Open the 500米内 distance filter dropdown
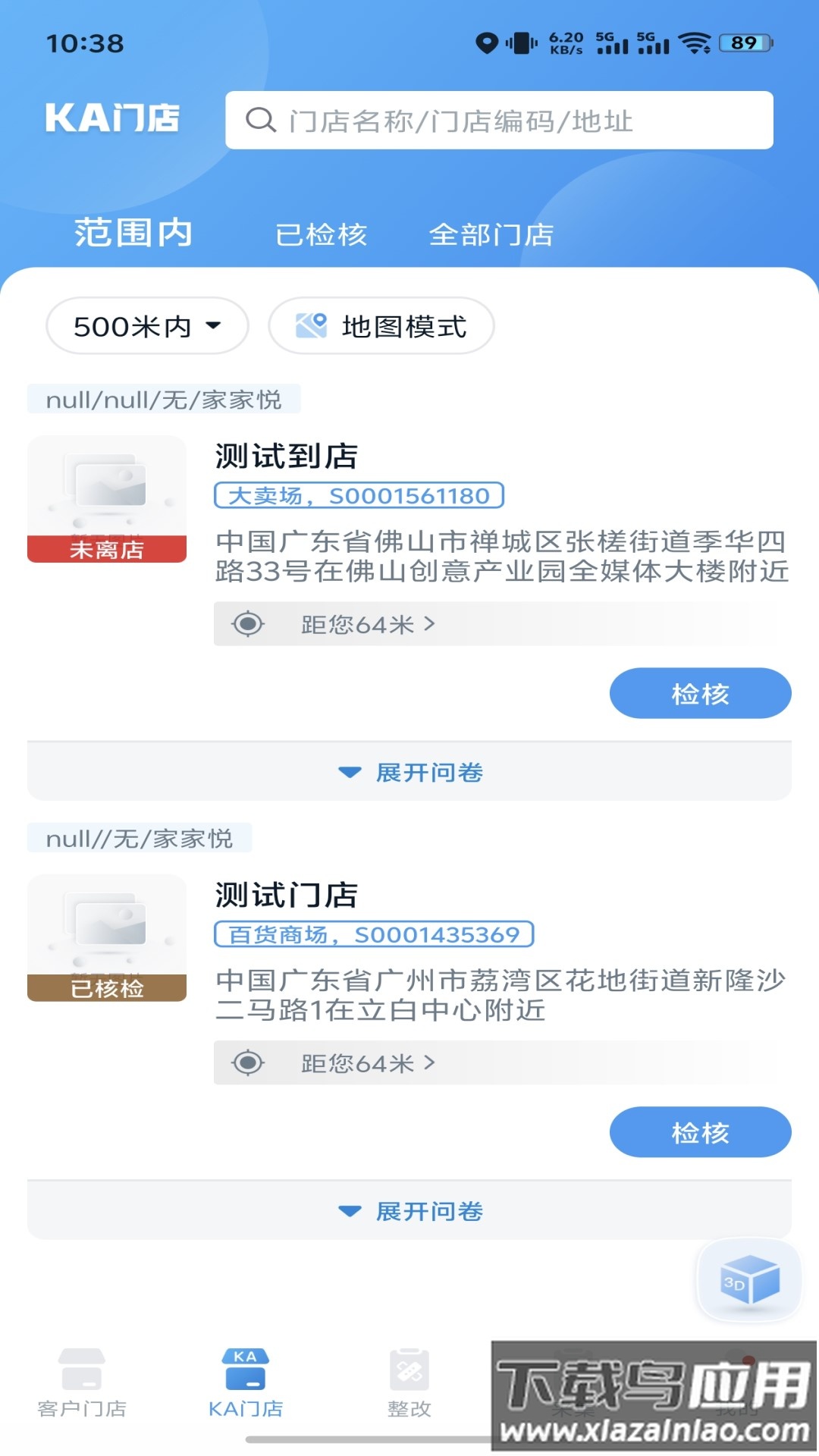 tap(147, 326)
